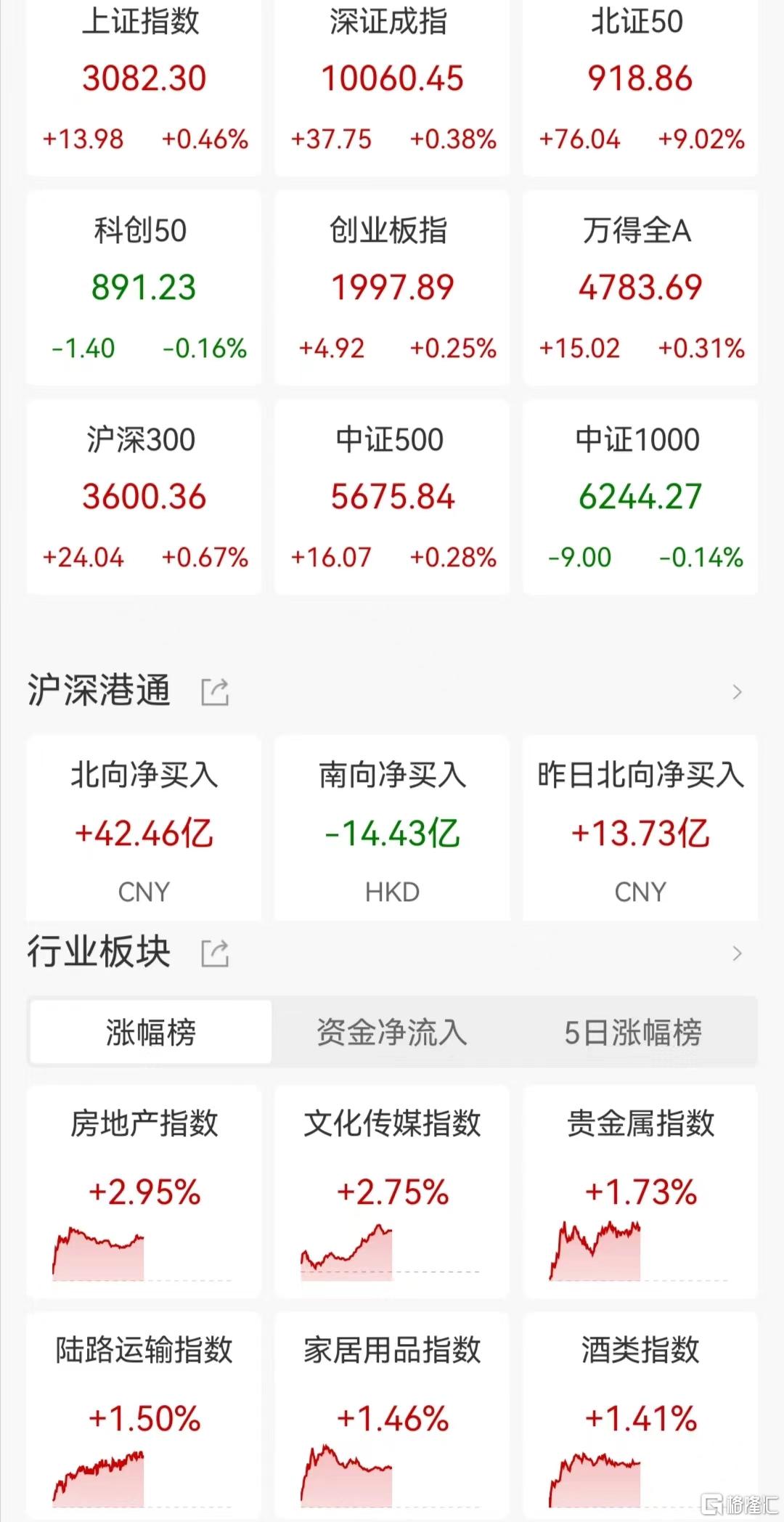Open the 酒类指数 sector card
Image resolution: width=784 pixels, height=1522 pixels.
click(640, 1415)
